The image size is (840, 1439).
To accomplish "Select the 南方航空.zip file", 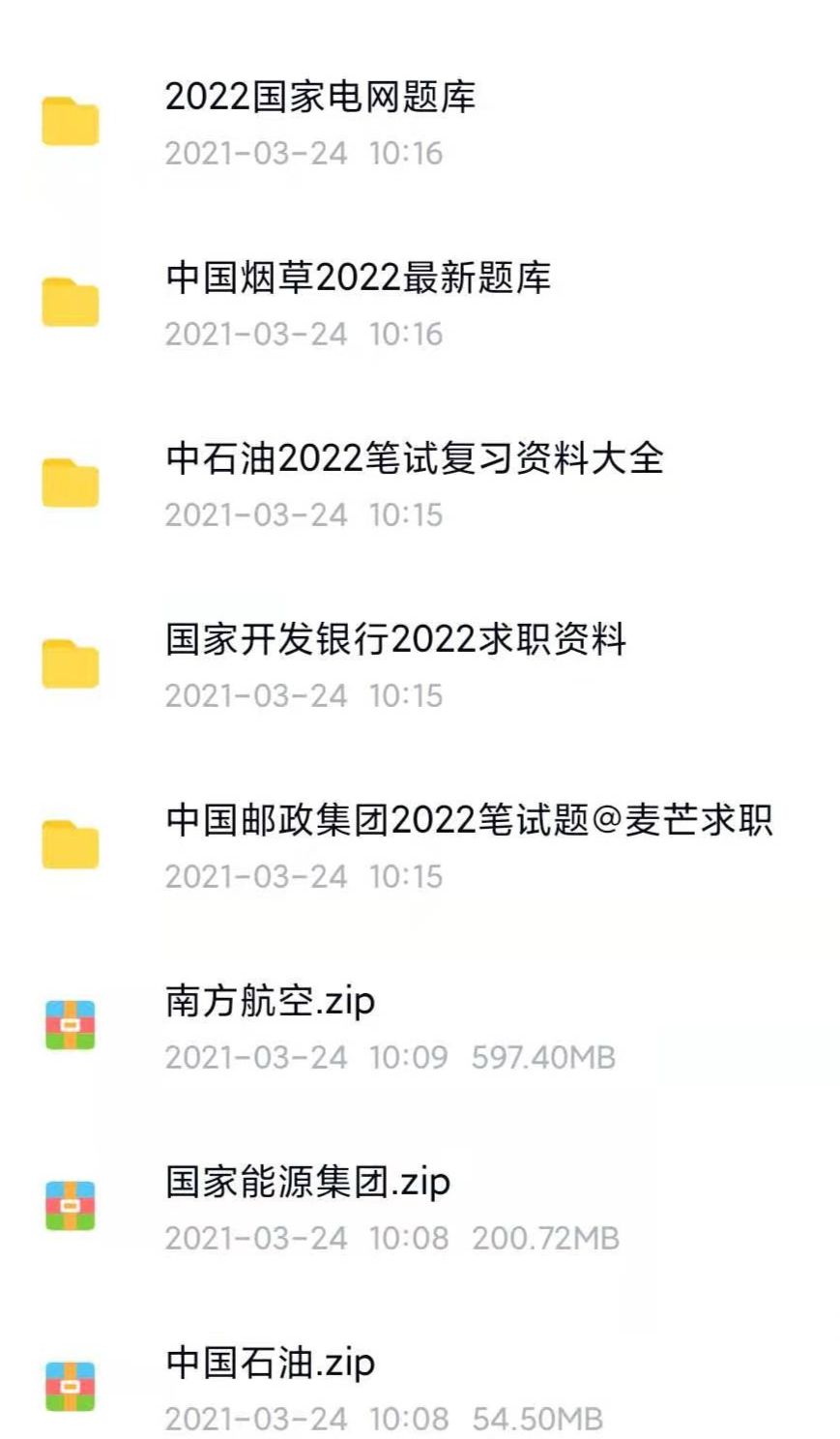I will (x=420, y=1026).
